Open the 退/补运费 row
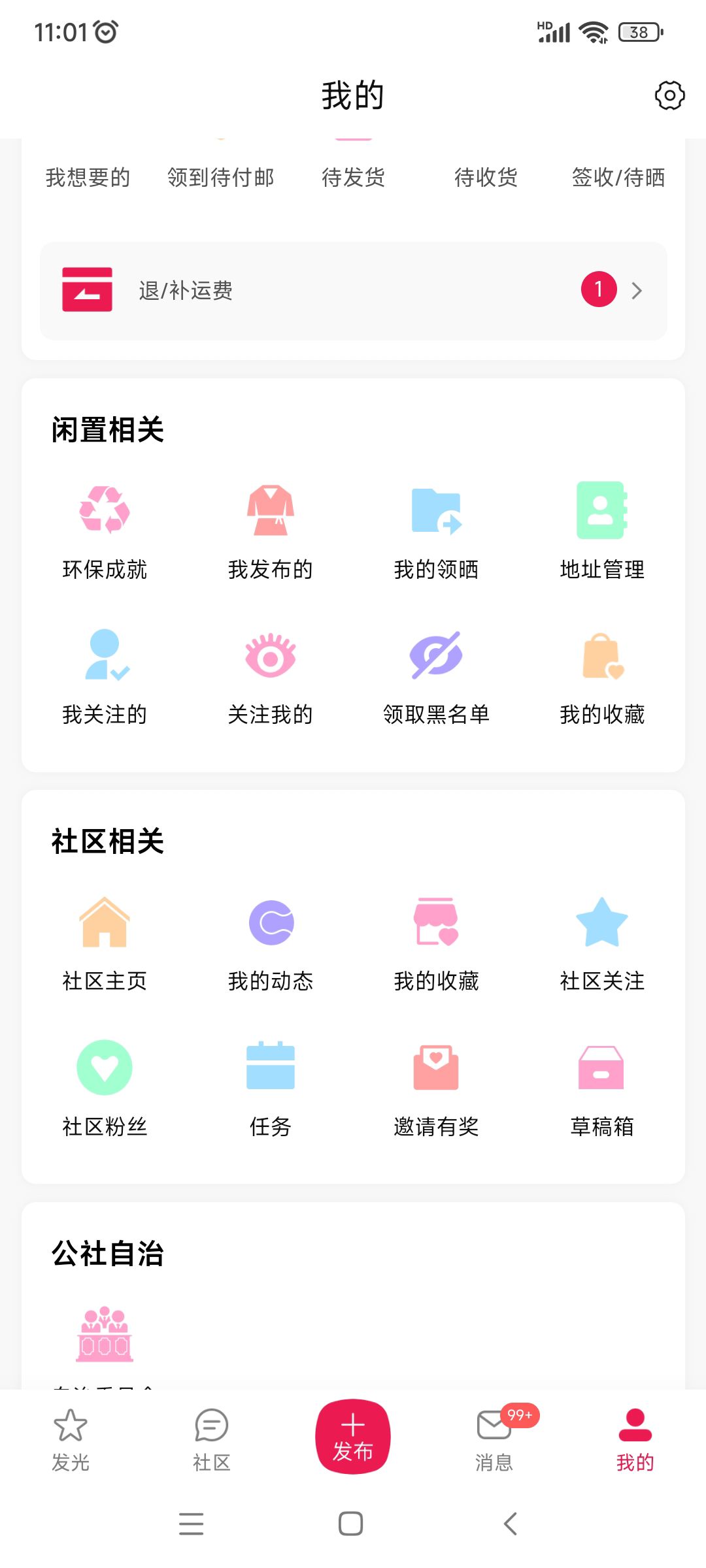The width and height of the screenshot is (706, 1568). click(353, 291)
